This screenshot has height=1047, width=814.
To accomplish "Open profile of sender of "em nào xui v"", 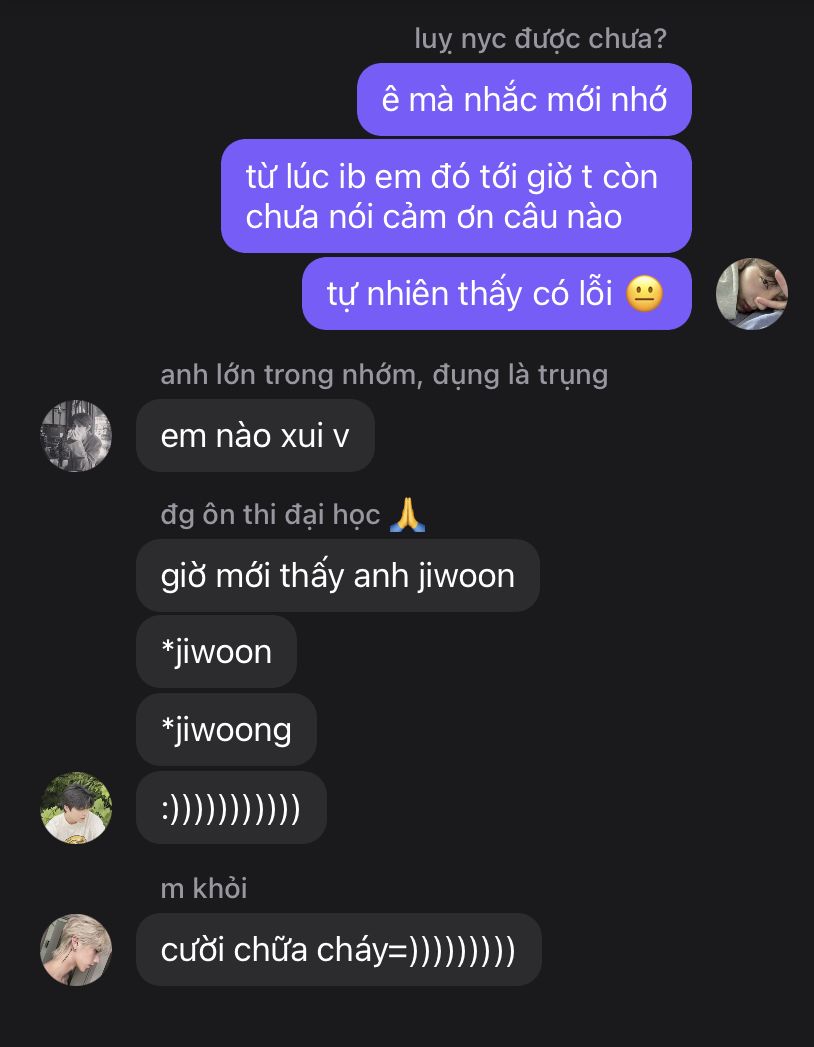I will point(76,436).
